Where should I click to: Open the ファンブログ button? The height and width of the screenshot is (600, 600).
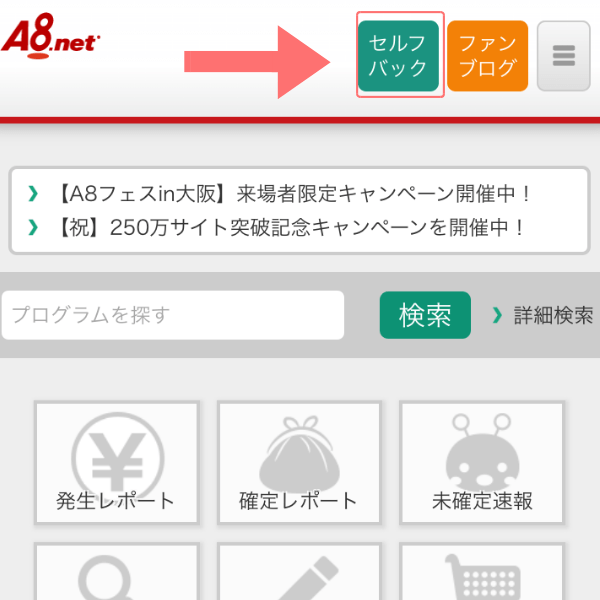(487, 56)
